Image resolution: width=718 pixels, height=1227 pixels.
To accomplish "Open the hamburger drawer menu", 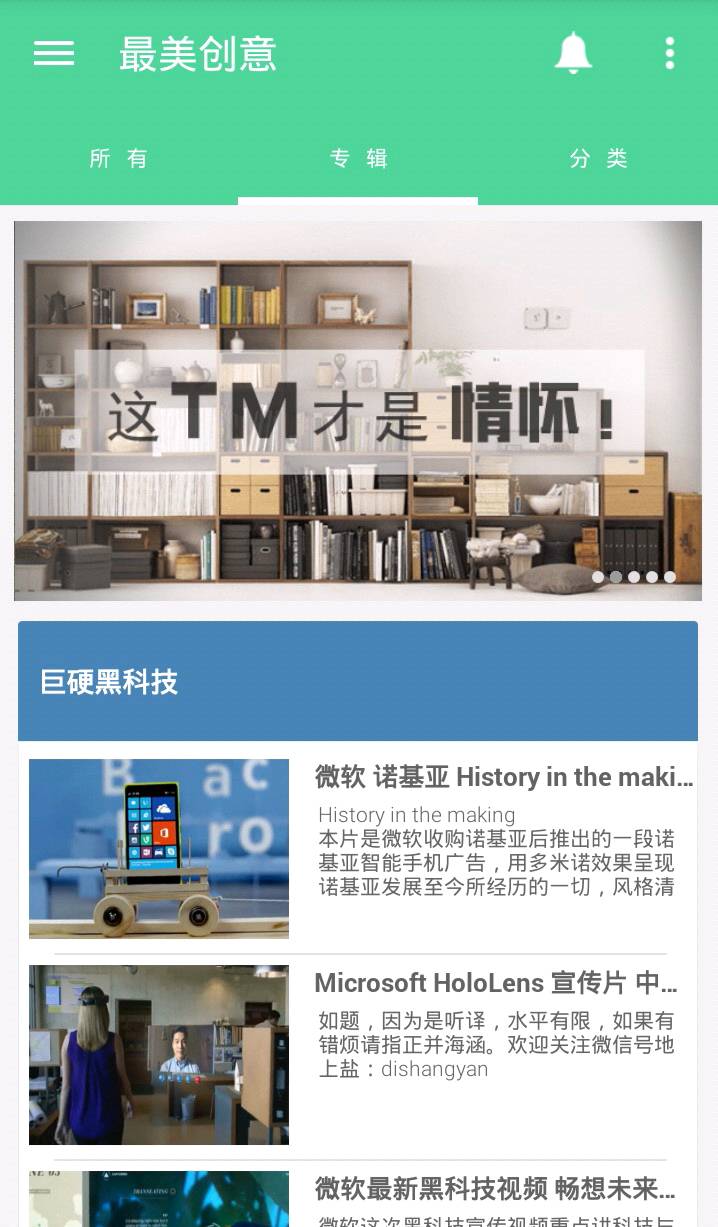I will click(54, 54).
